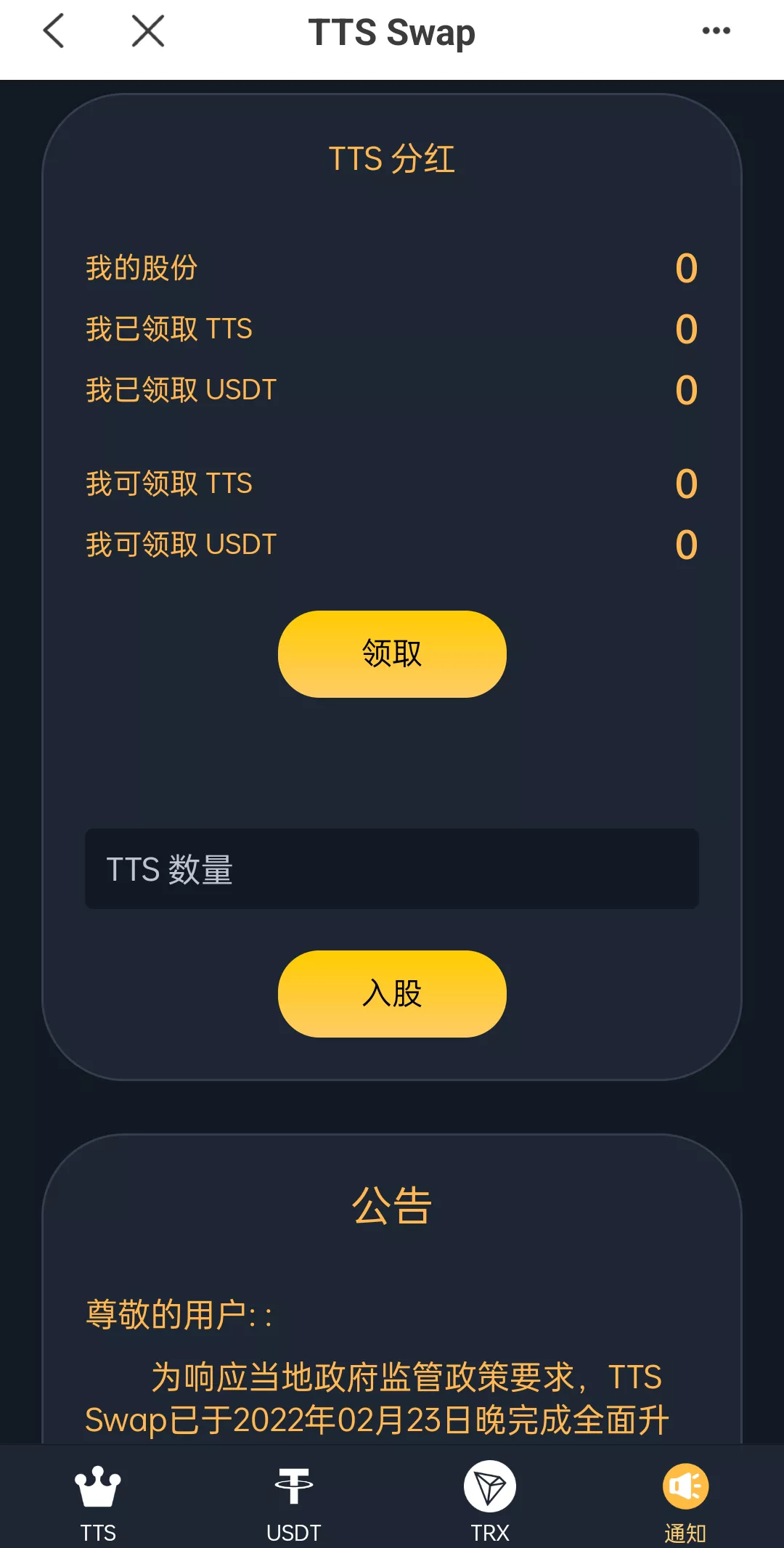Tap the 我已领取 USDT amount
This screenshot has width=784, height=1548.
pyautogui.click(x=685, y=389)
